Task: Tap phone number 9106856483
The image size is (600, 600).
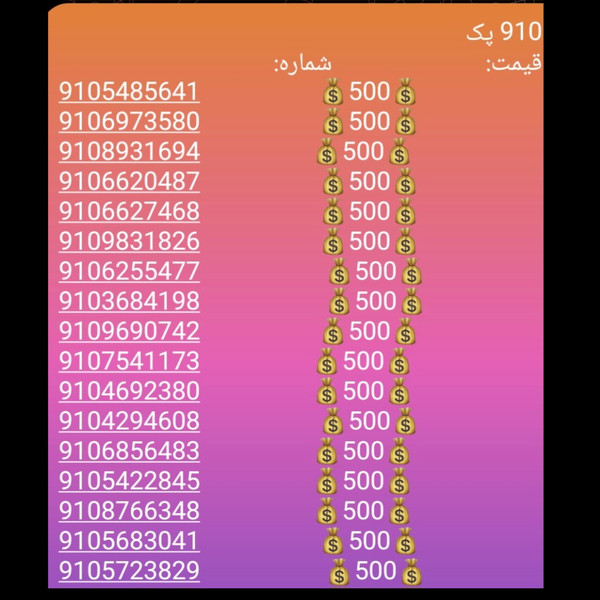Action: coord(129,451)
